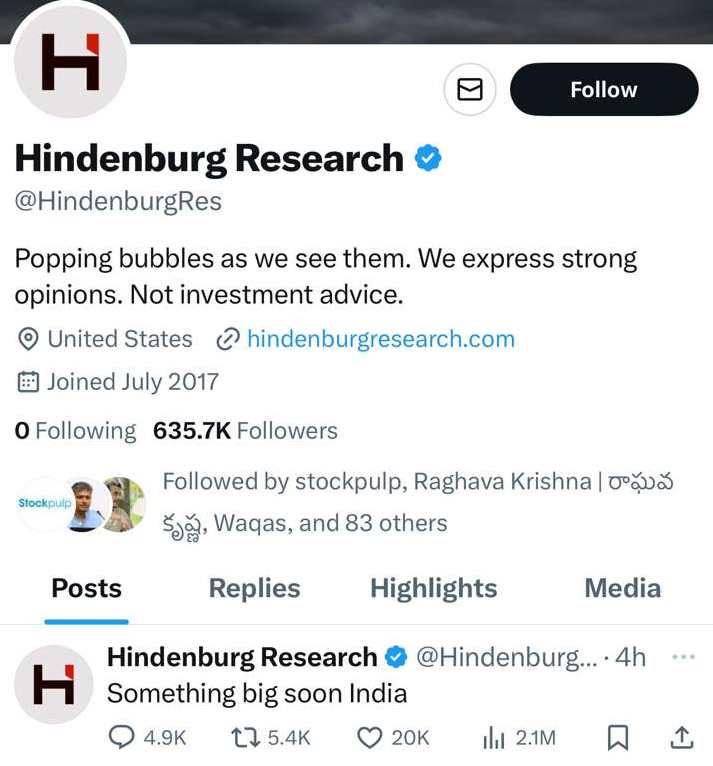Follow Hindenburg Research
Viewport: 713px width, 766px height.
pyautogui.click(x=603, y=90)
